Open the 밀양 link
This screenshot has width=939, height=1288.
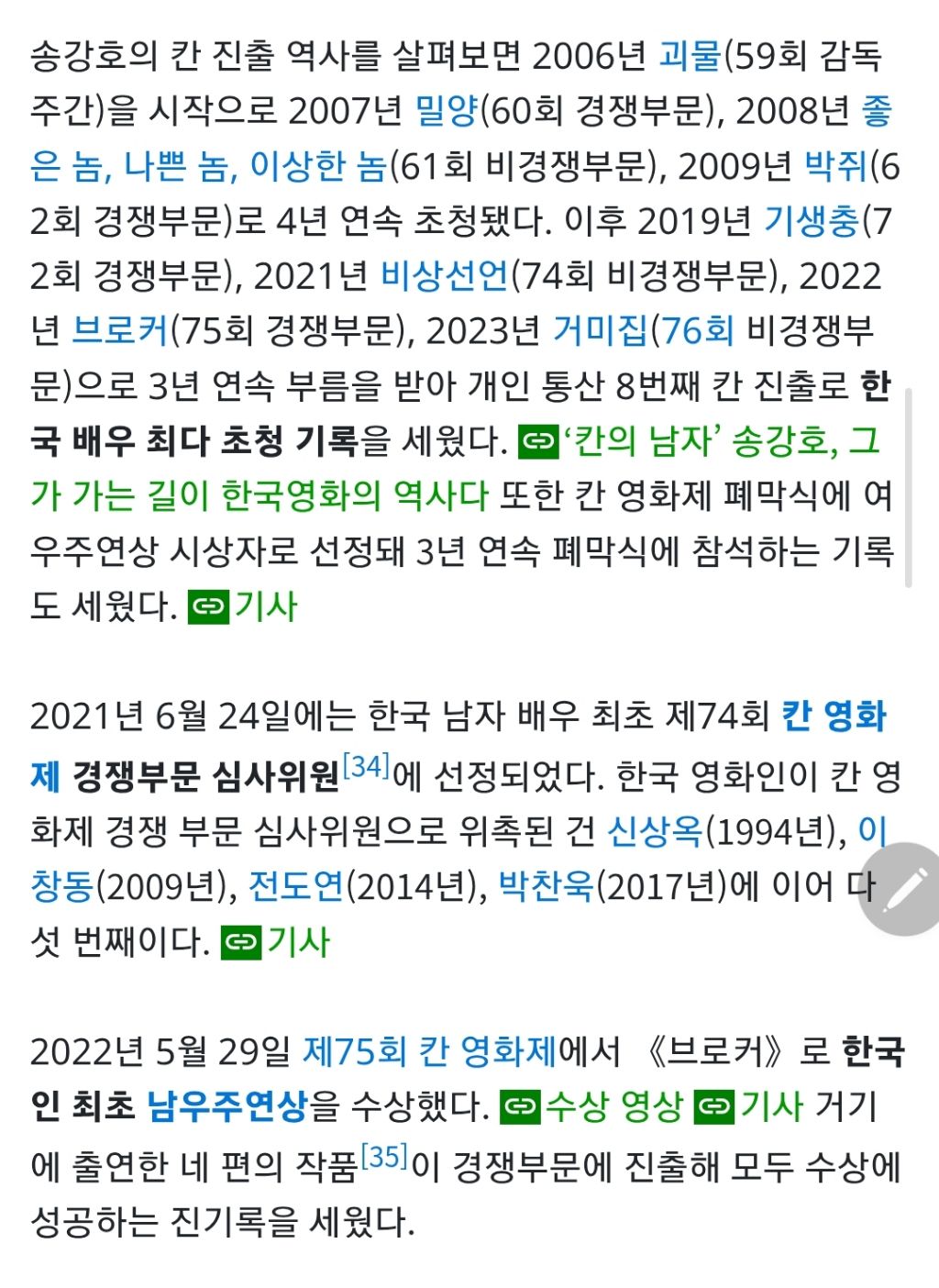pos(447,111)
